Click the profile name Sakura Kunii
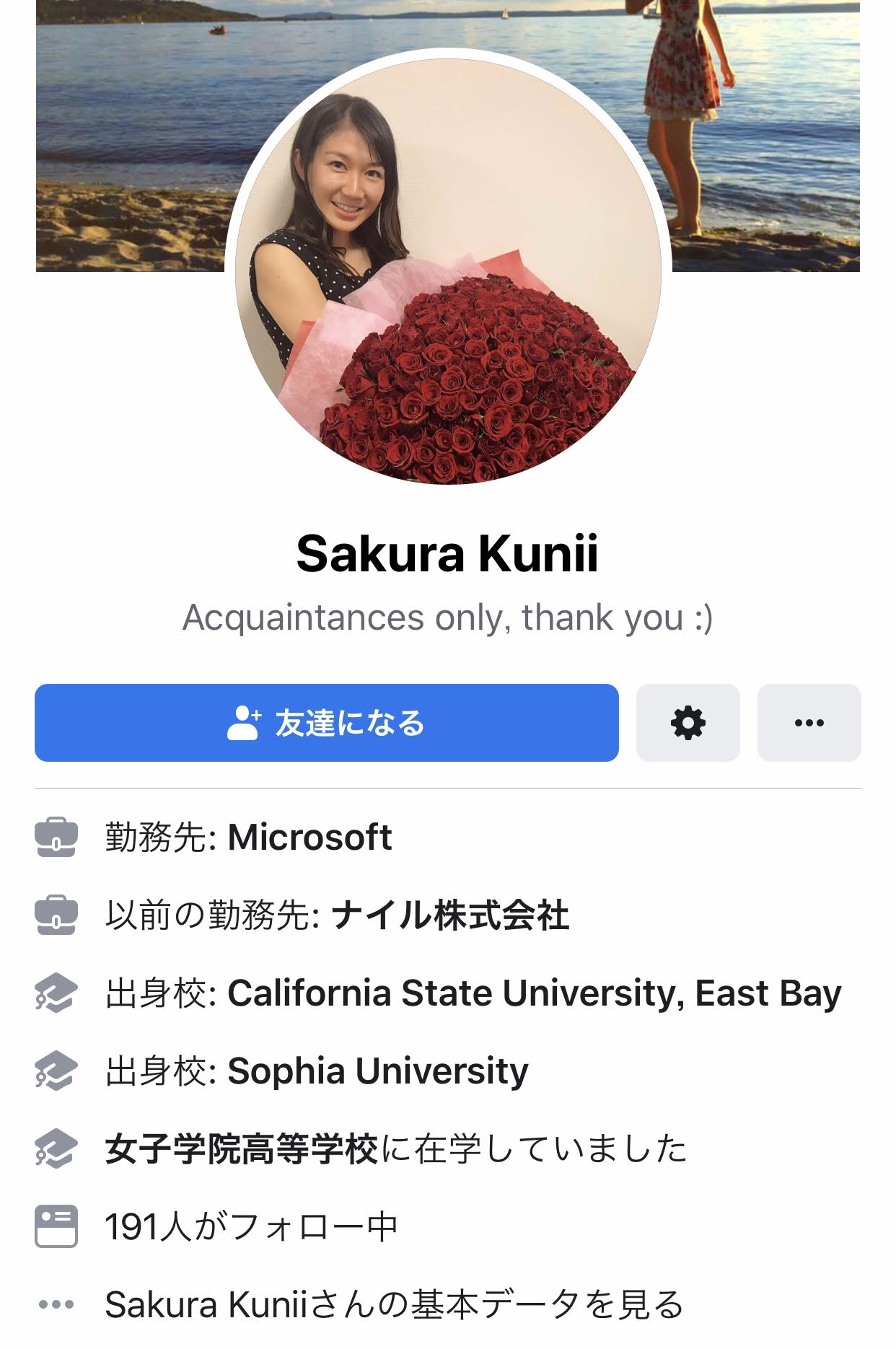Viewport: 896px width, 1349px height. (x=448, y=552)
